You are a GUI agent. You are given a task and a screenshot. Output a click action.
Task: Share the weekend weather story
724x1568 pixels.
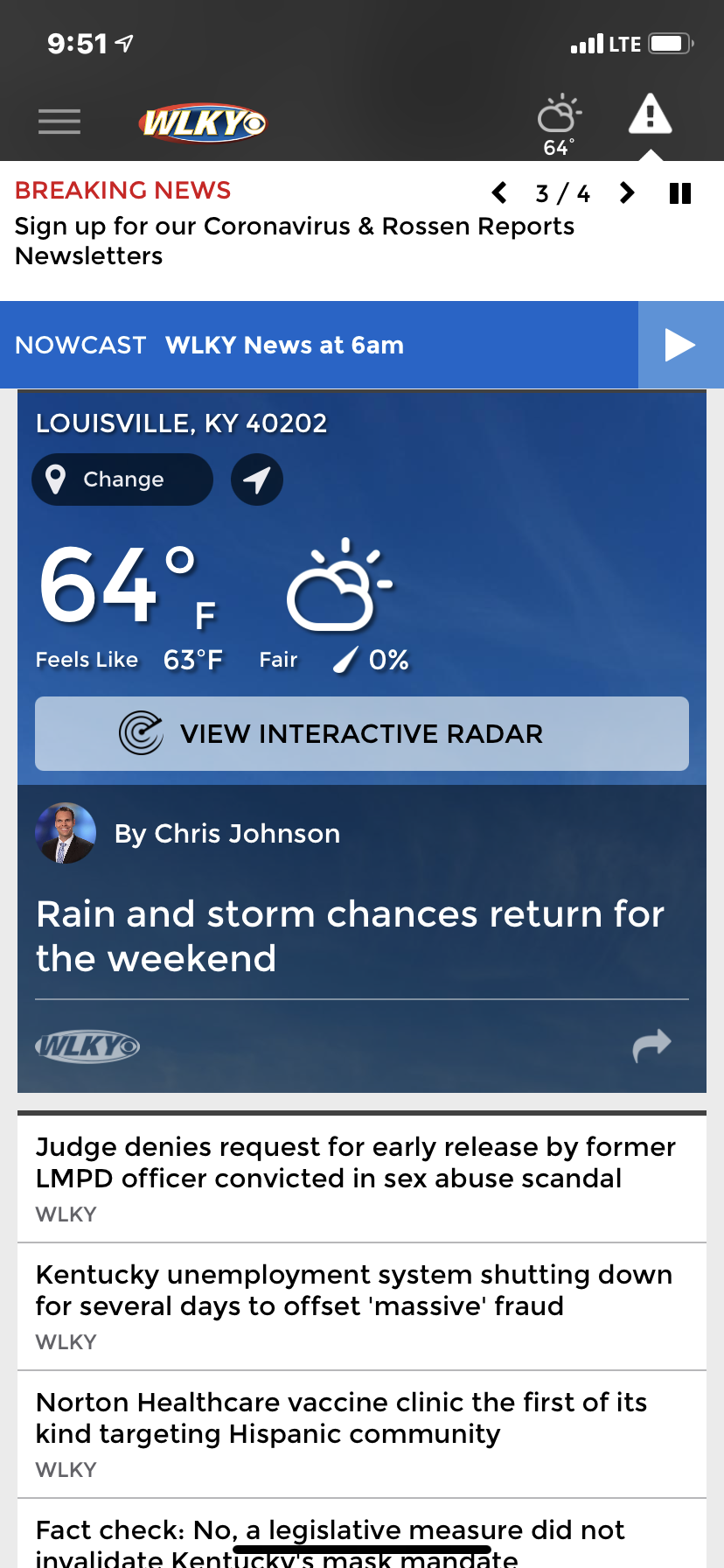point(651,1045)
